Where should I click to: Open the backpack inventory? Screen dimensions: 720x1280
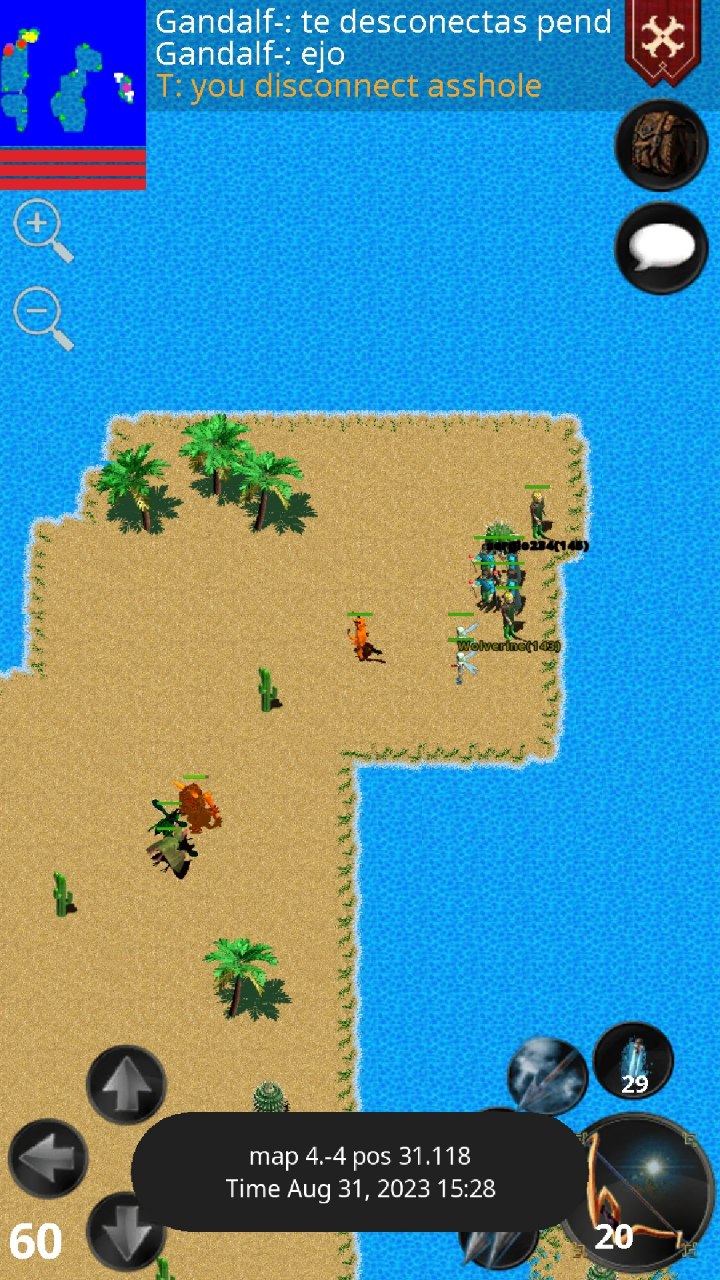(x=661, y=145)
